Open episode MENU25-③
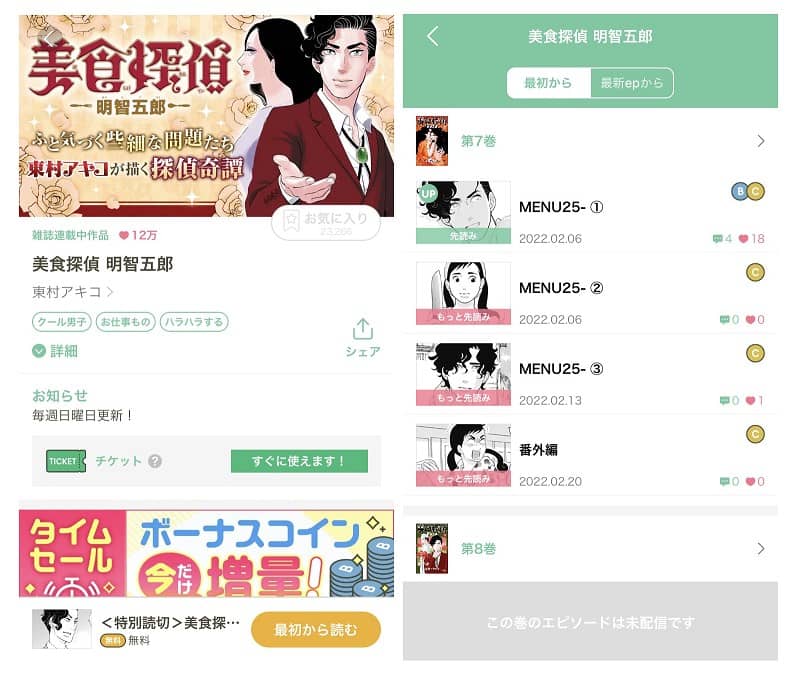805x681 pixels. (590, 374)
